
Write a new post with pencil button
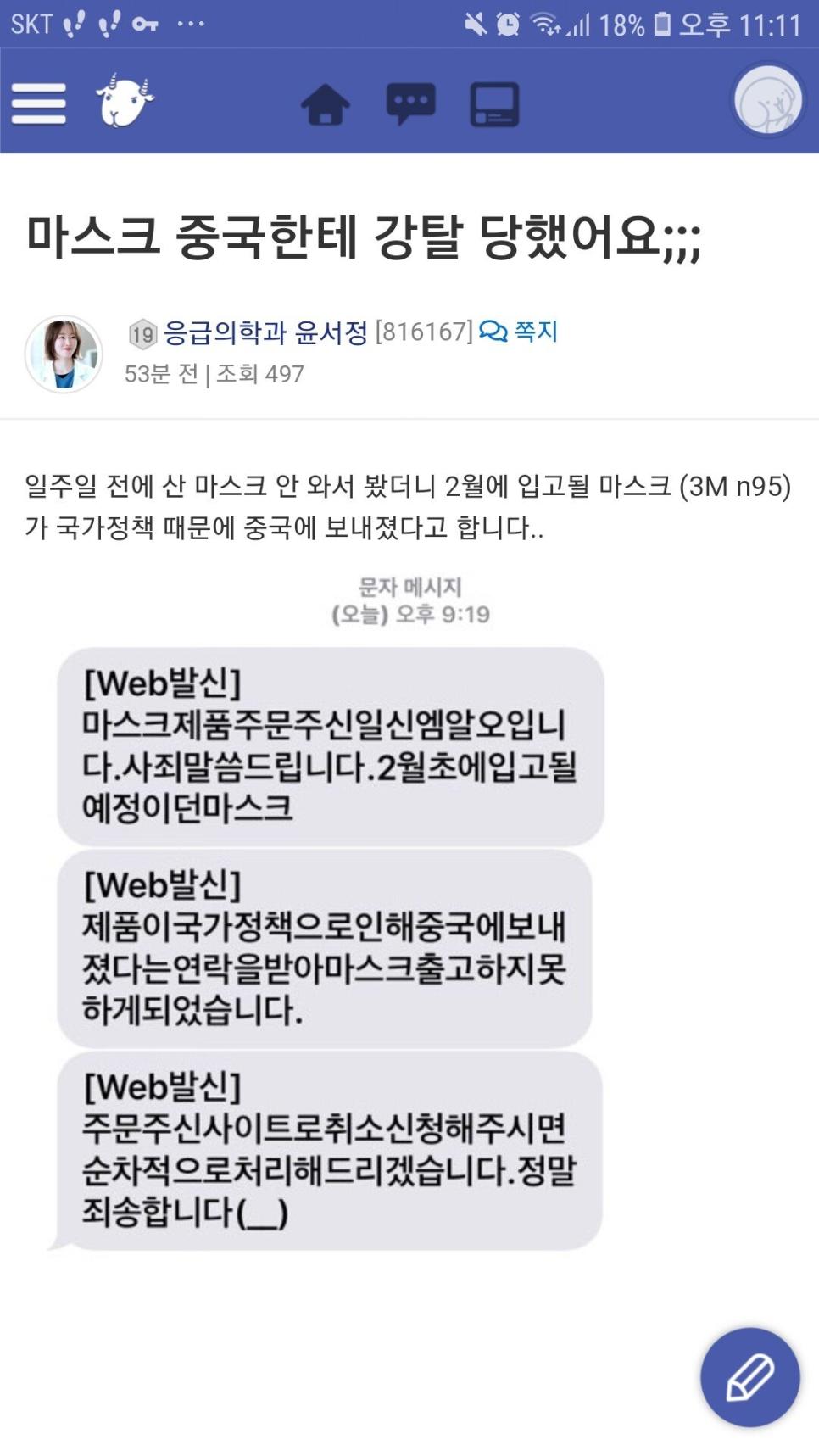[x=749, y=1376]
